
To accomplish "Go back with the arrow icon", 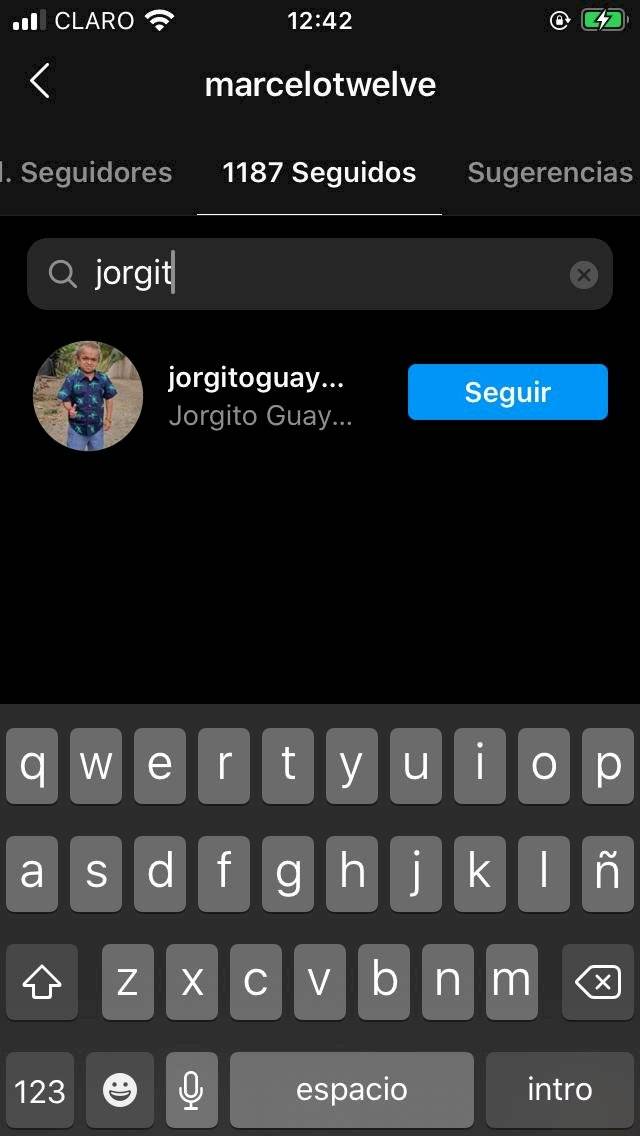I will (40, 83).
